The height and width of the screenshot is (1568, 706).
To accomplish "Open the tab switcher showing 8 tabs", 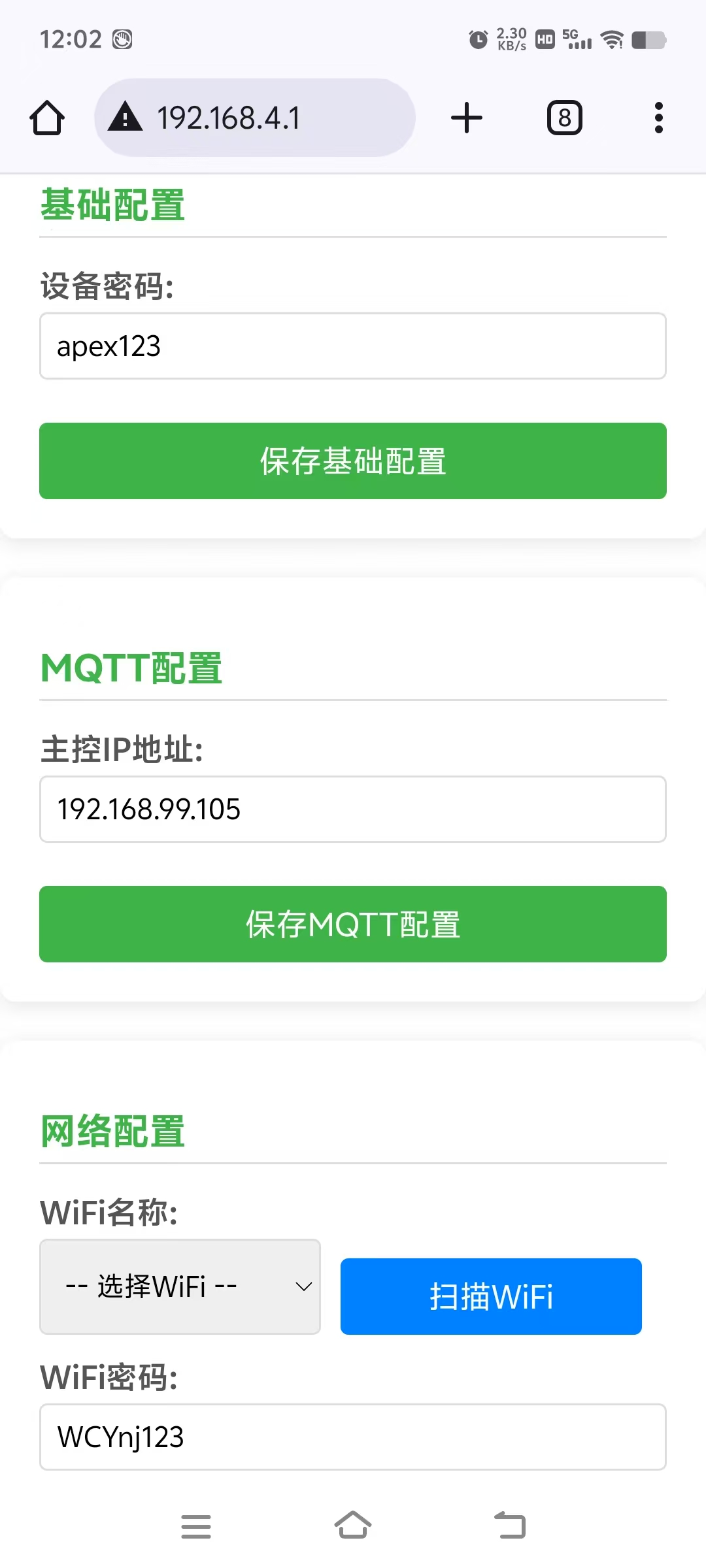I will 564,118.
